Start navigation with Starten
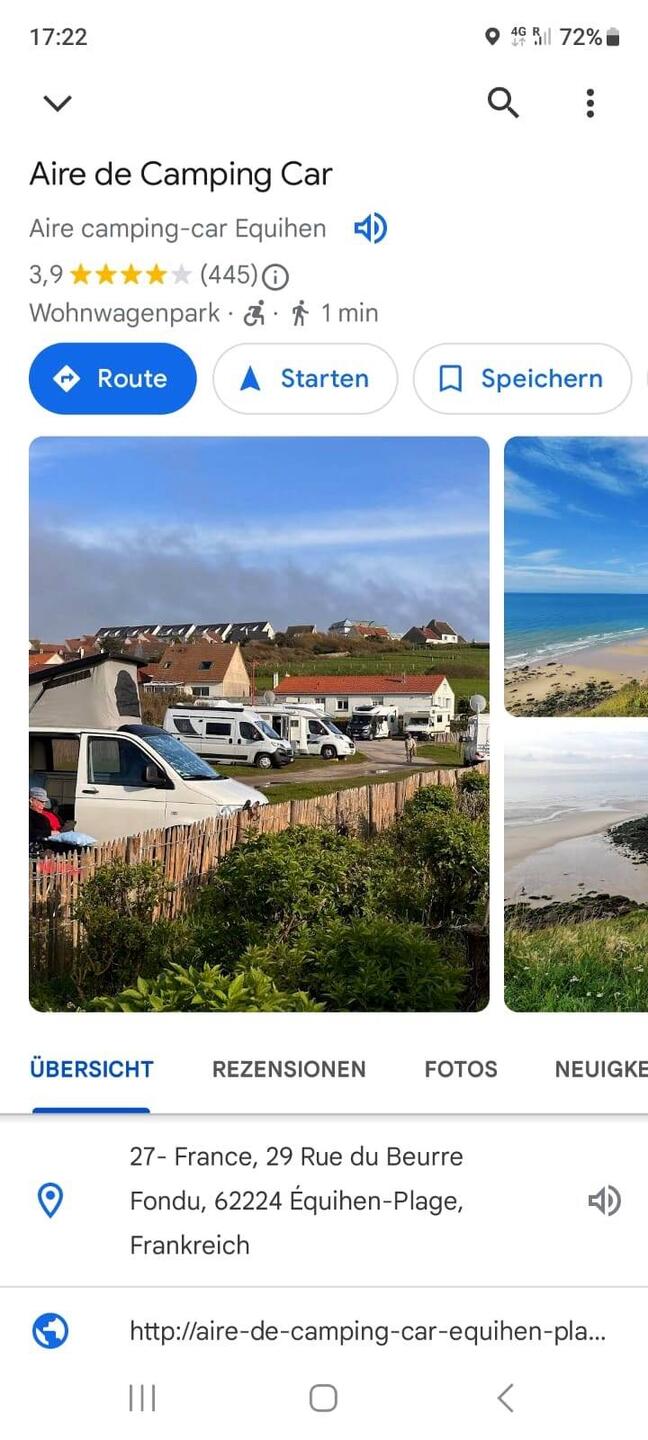 [x=305, y=379]
